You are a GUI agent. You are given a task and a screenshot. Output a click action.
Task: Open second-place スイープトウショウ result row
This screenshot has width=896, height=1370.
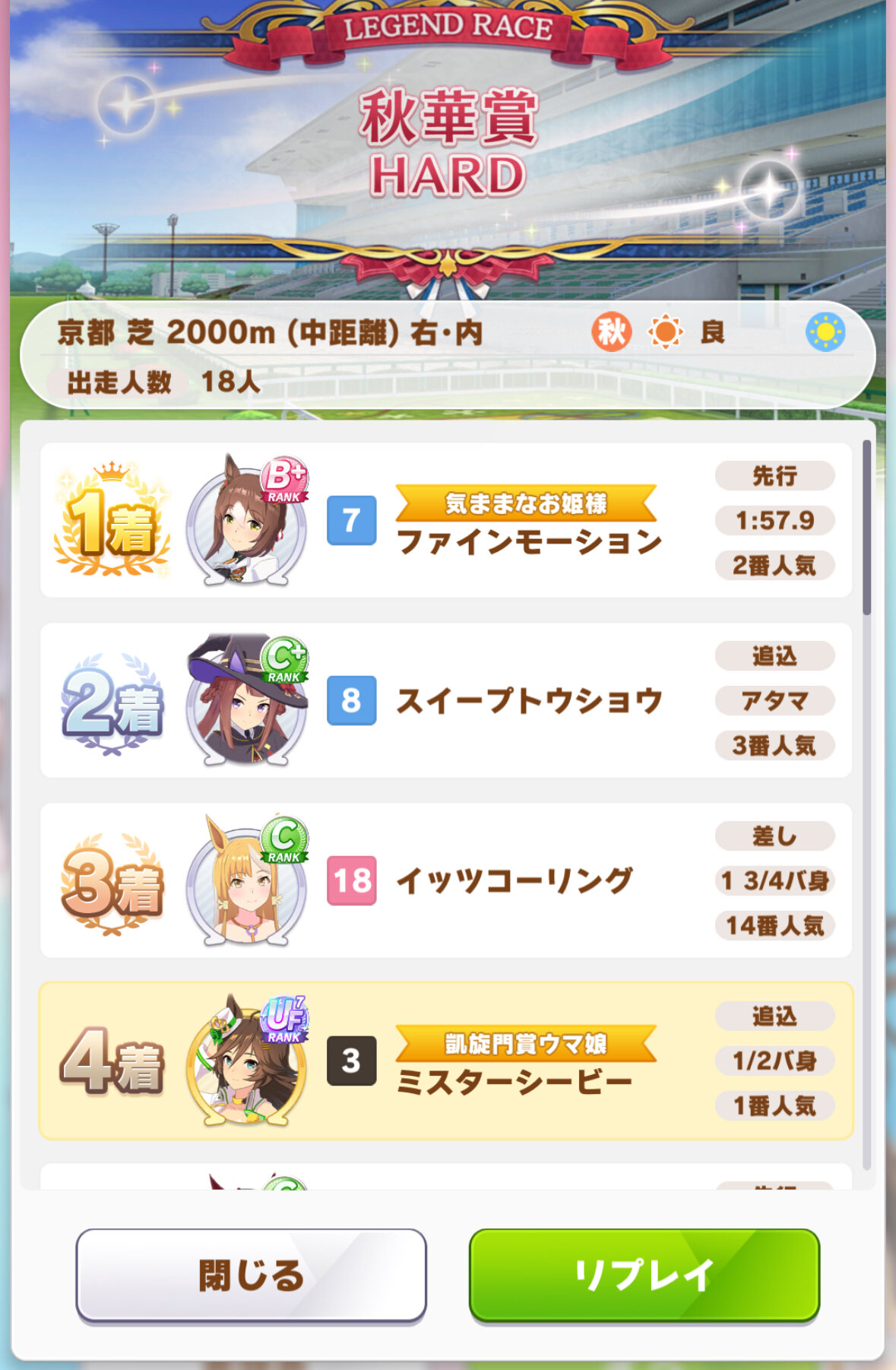coord(445,700)
